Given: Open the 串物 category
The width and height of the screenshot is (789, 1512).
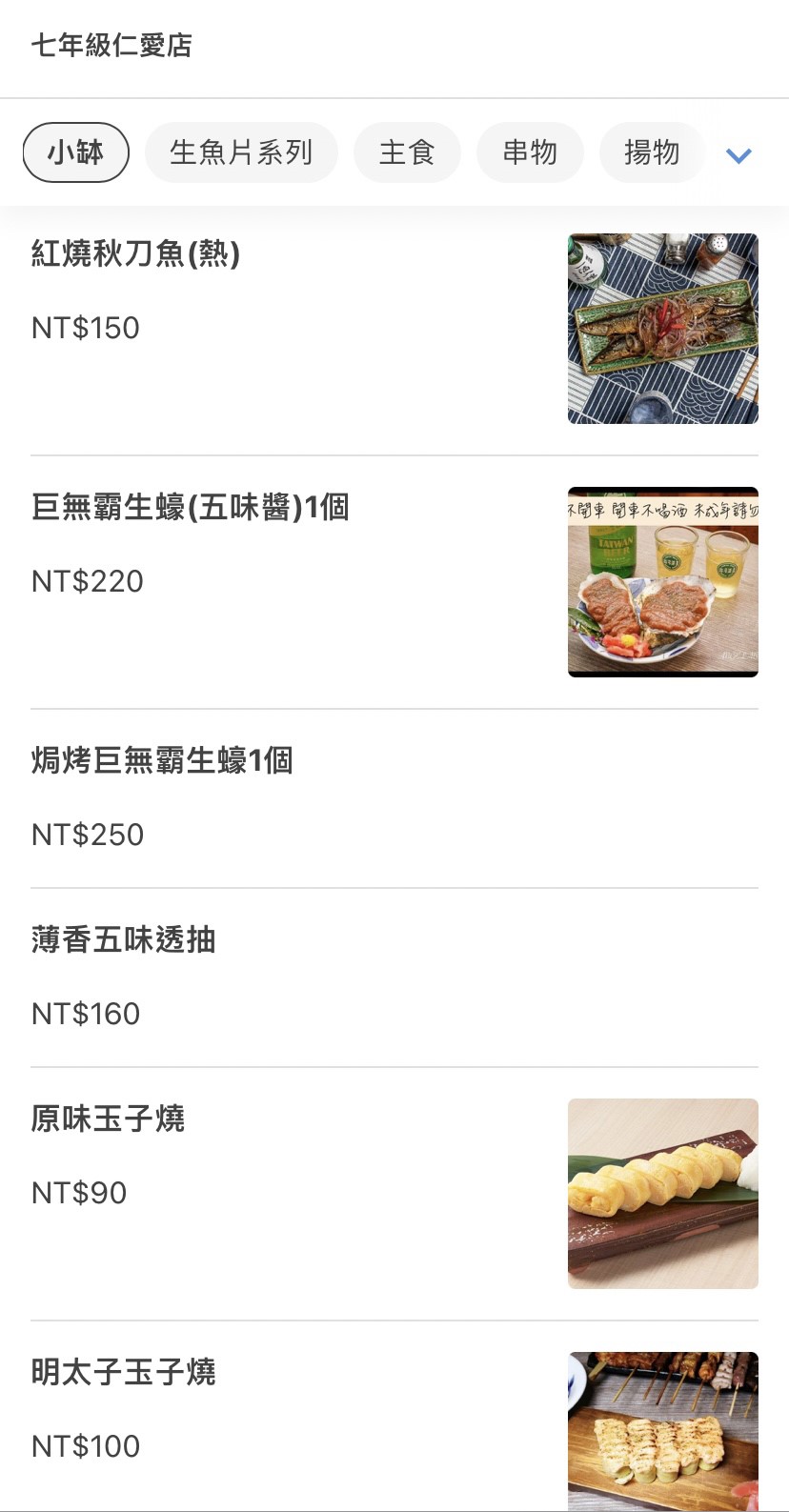Looking at the screenshot, I should point(530,152).
